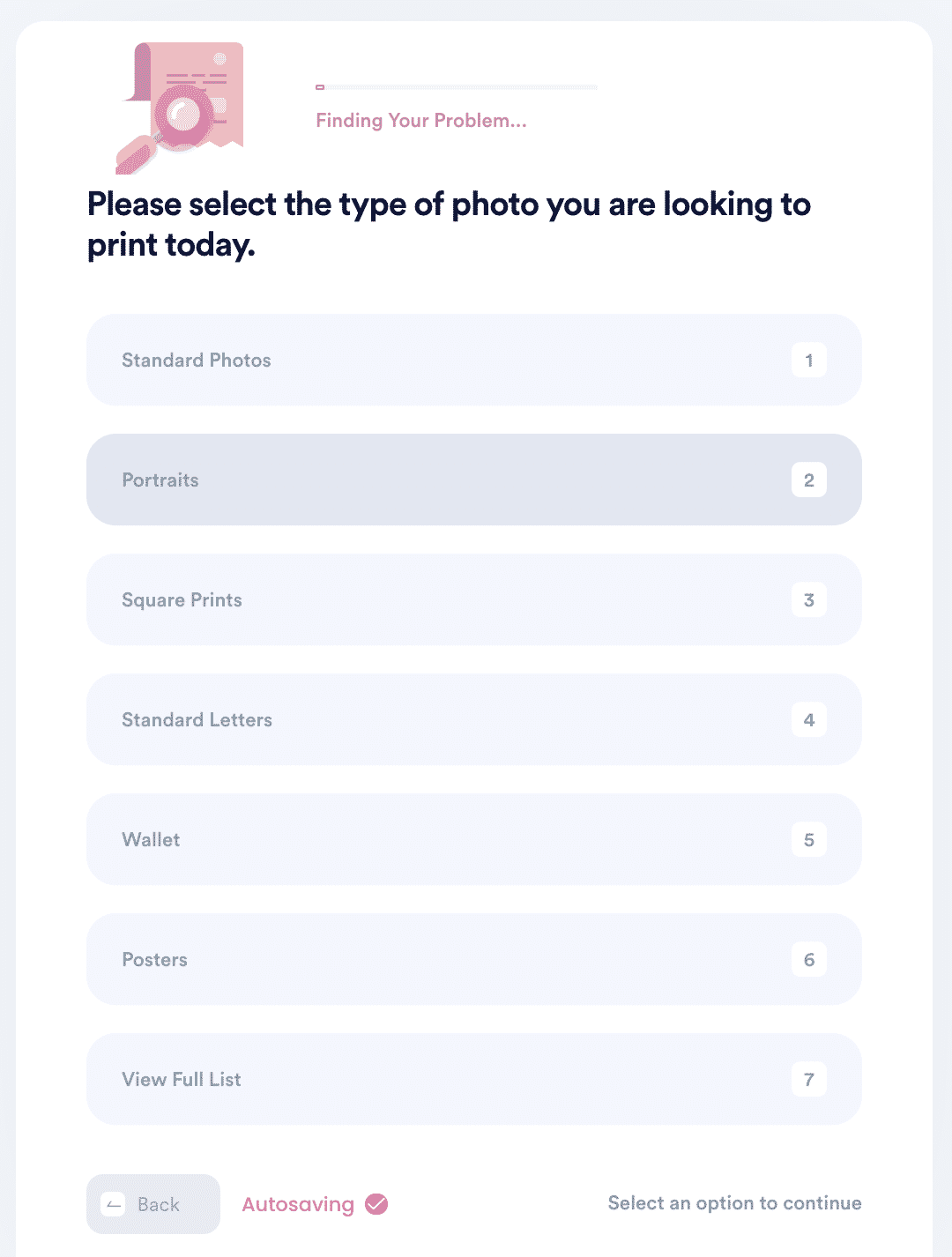Click the question prompt about photo type
The width and height of the screenshot is (952, 1257).
449,224
